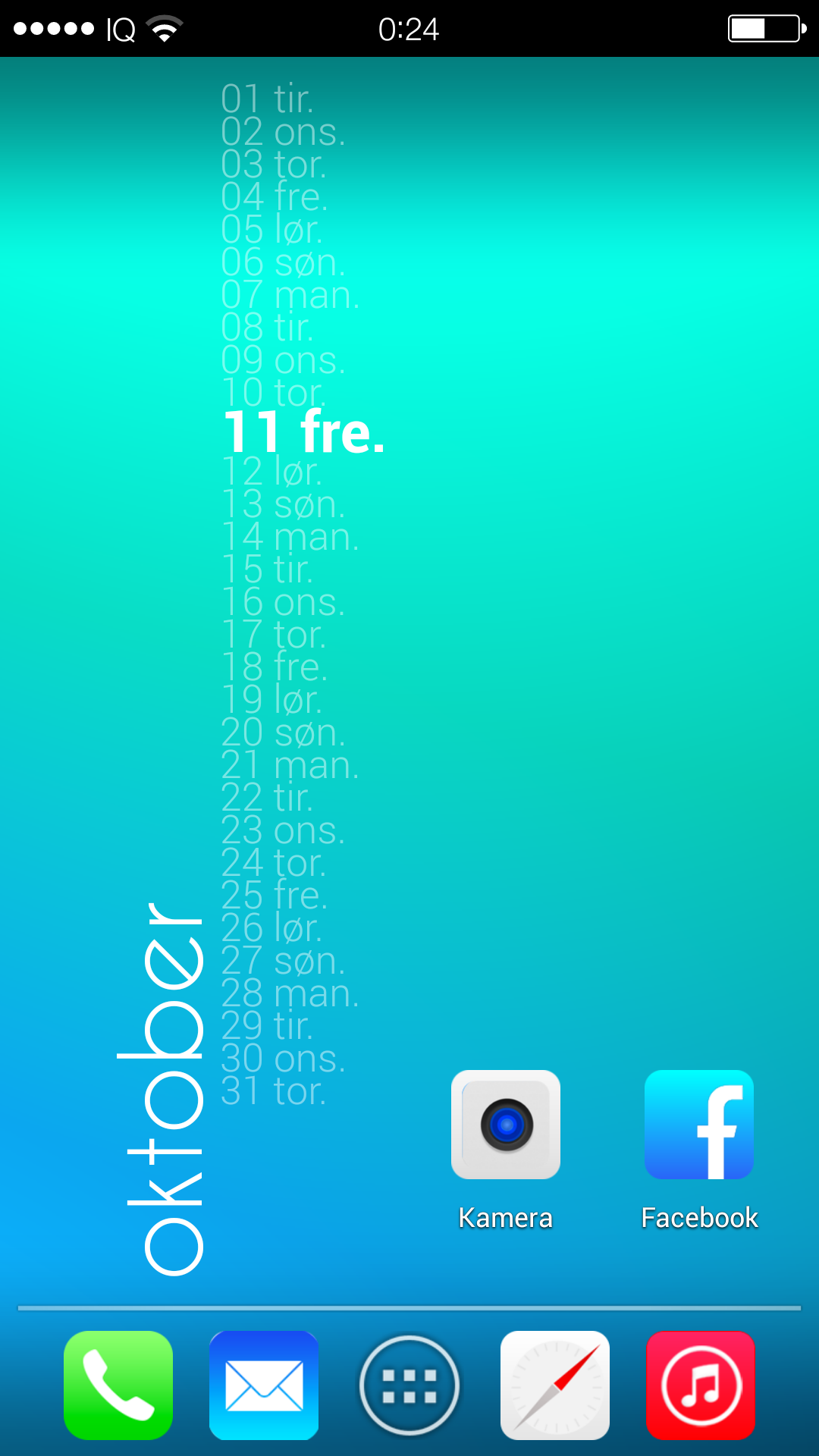
Task: Launch the Safari browser from the dock
Action: (x=555, y=1385)
